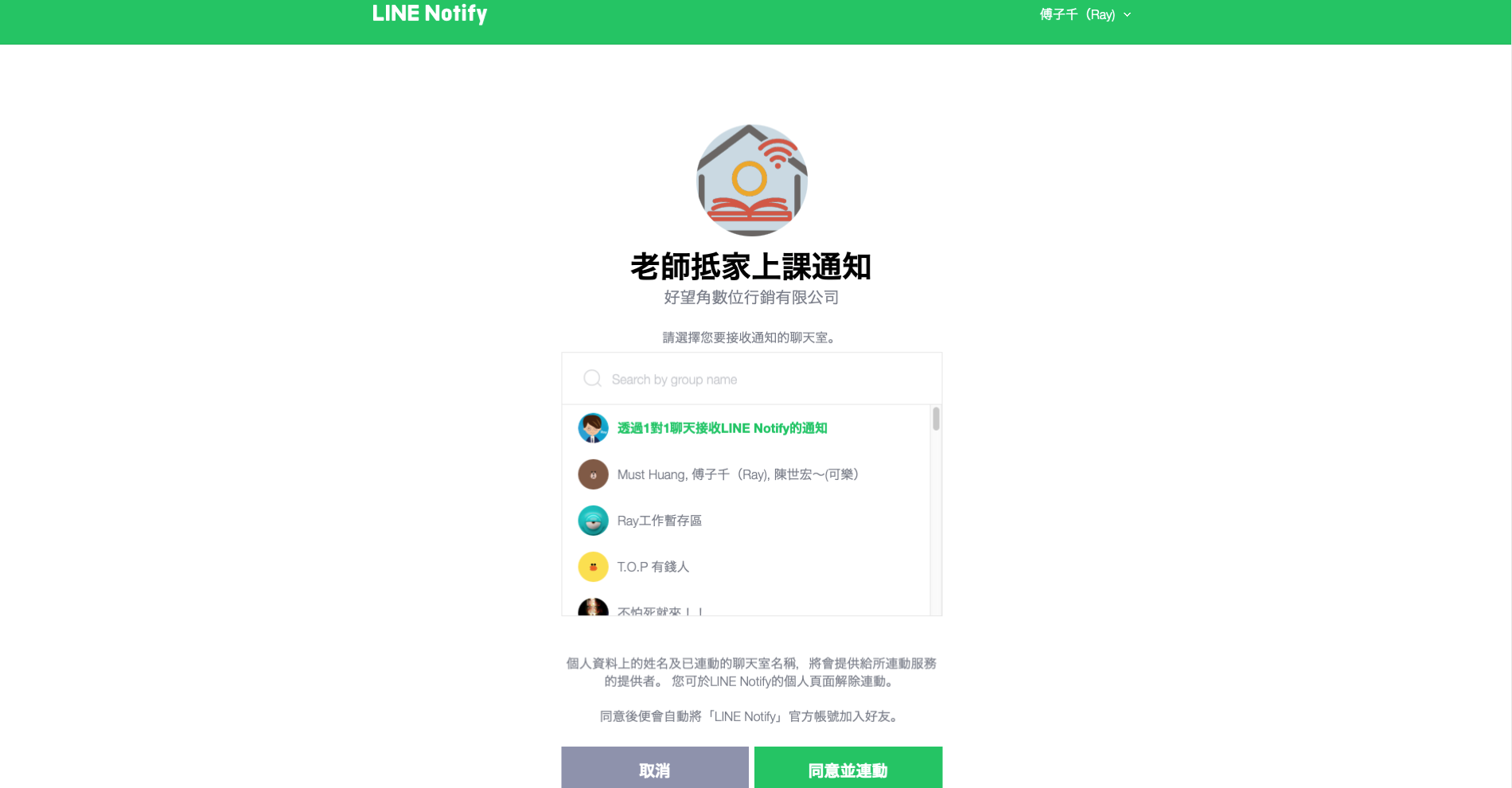Tap the LINE Notify logo link
1512x788 pixels.
[430, 14]
